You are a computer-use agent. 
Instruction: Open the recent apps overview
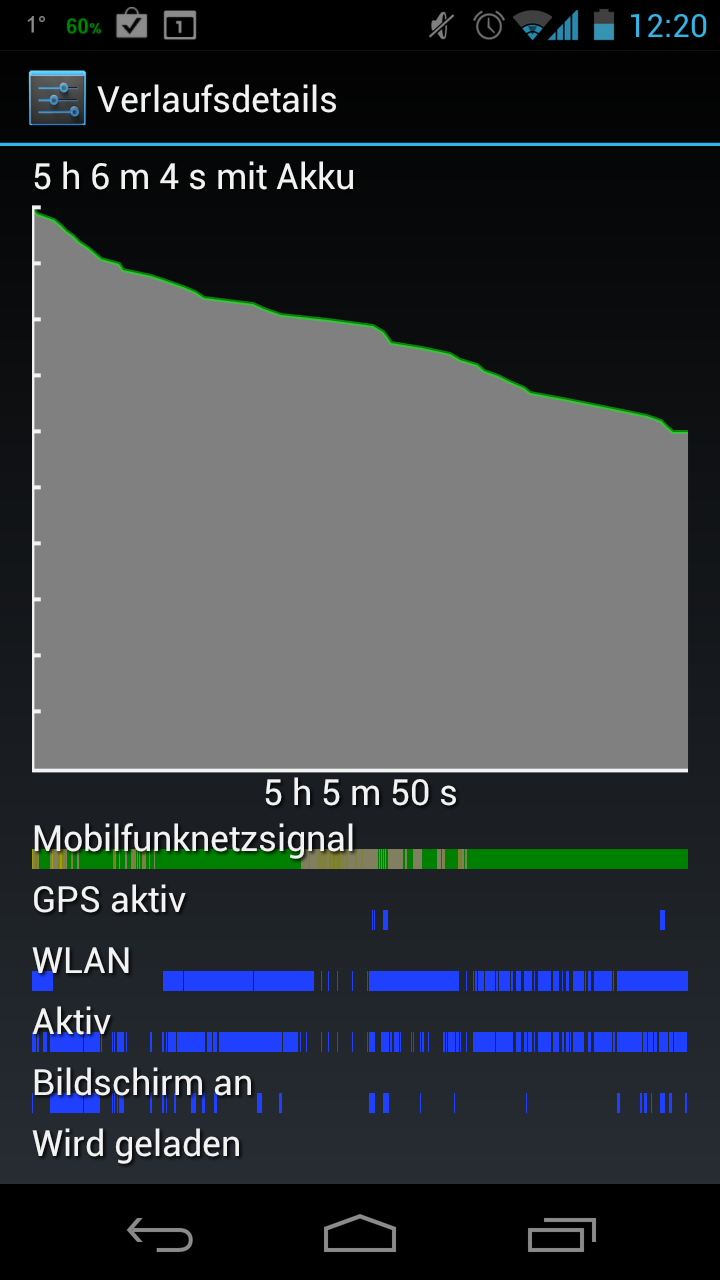point(561,1234)
